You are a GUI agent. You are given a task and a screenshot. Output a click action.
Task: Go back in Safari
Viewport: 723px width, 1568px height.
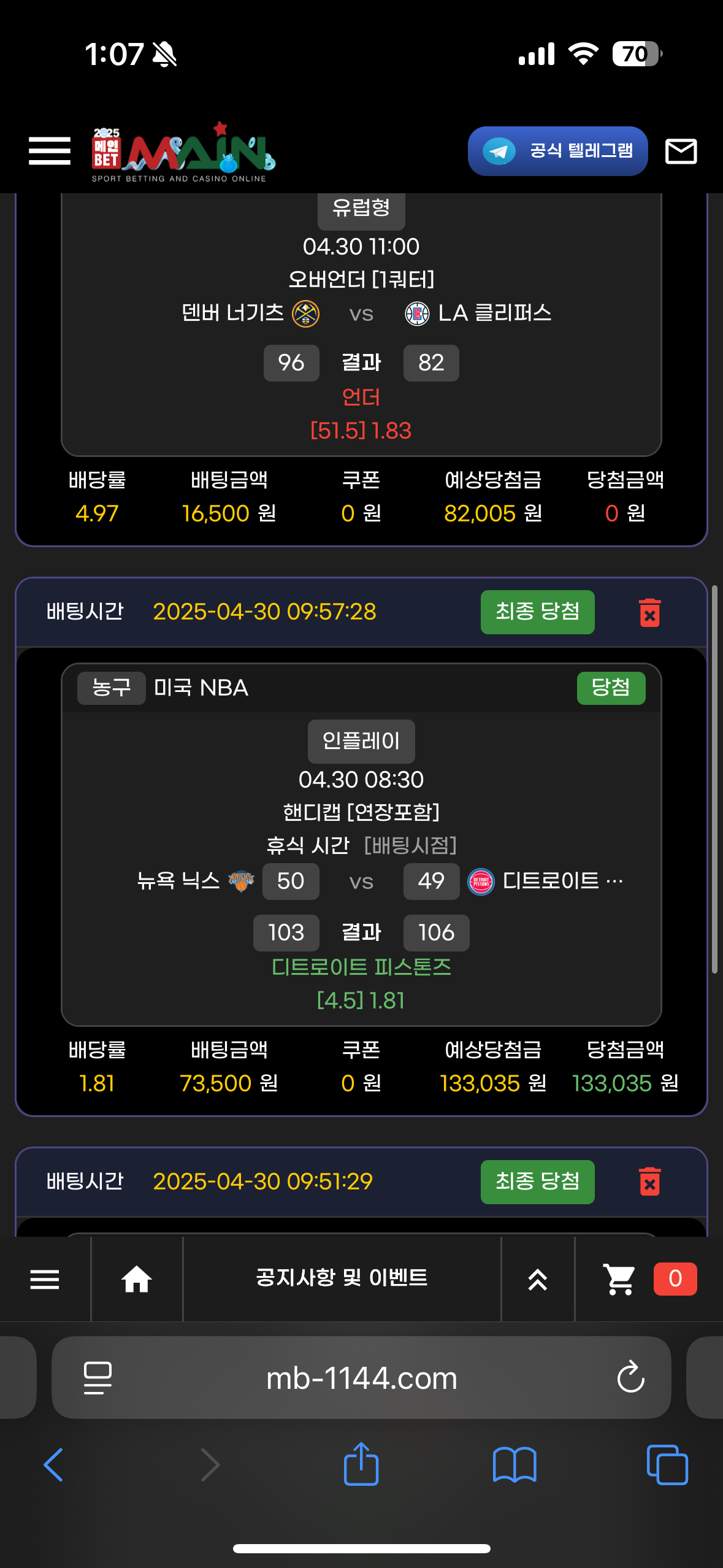click(53, 1465)
